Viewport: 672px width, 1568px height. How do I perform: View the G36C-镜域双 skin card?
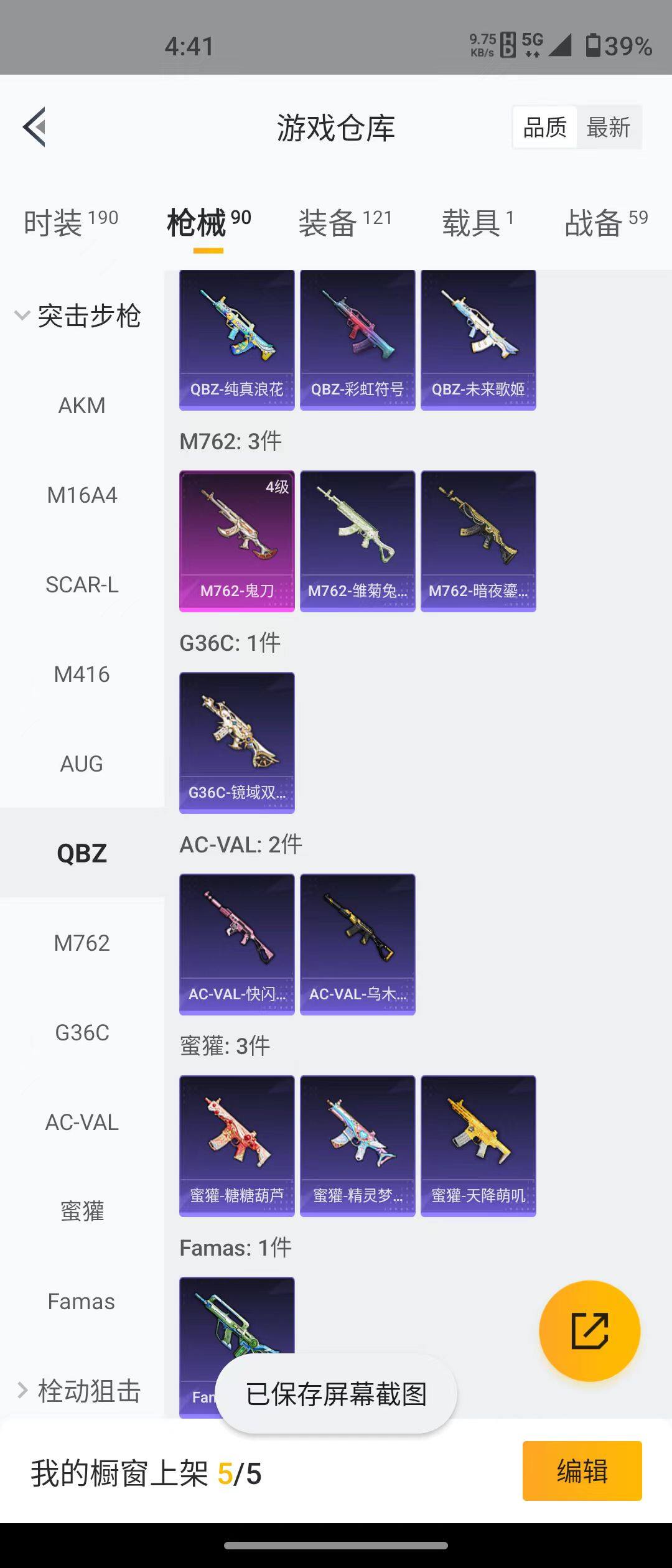[236, 742]
